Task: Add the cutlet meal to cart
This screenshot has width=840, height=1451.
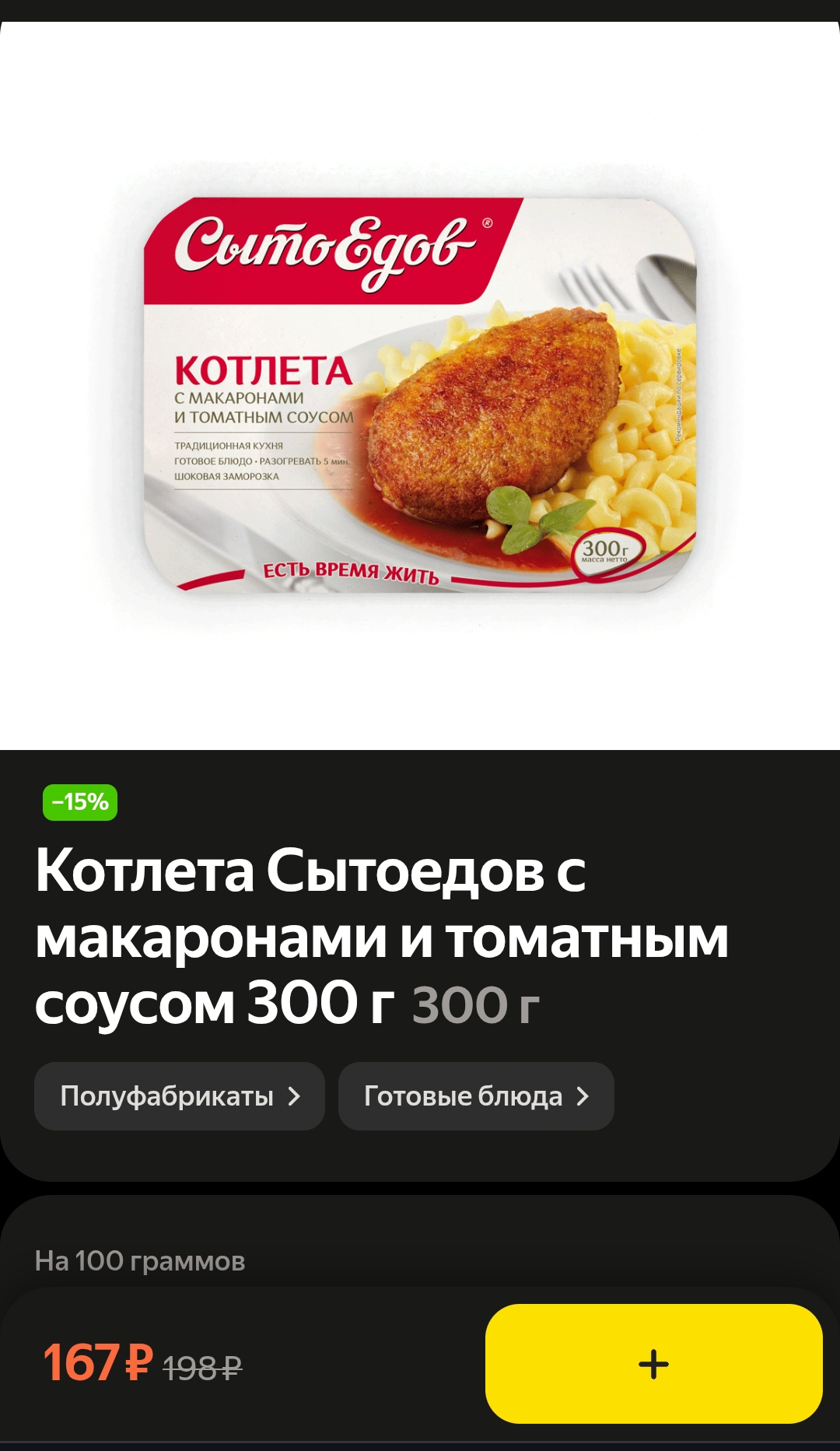Action: pyautogui.click(x=653, y=1363)
